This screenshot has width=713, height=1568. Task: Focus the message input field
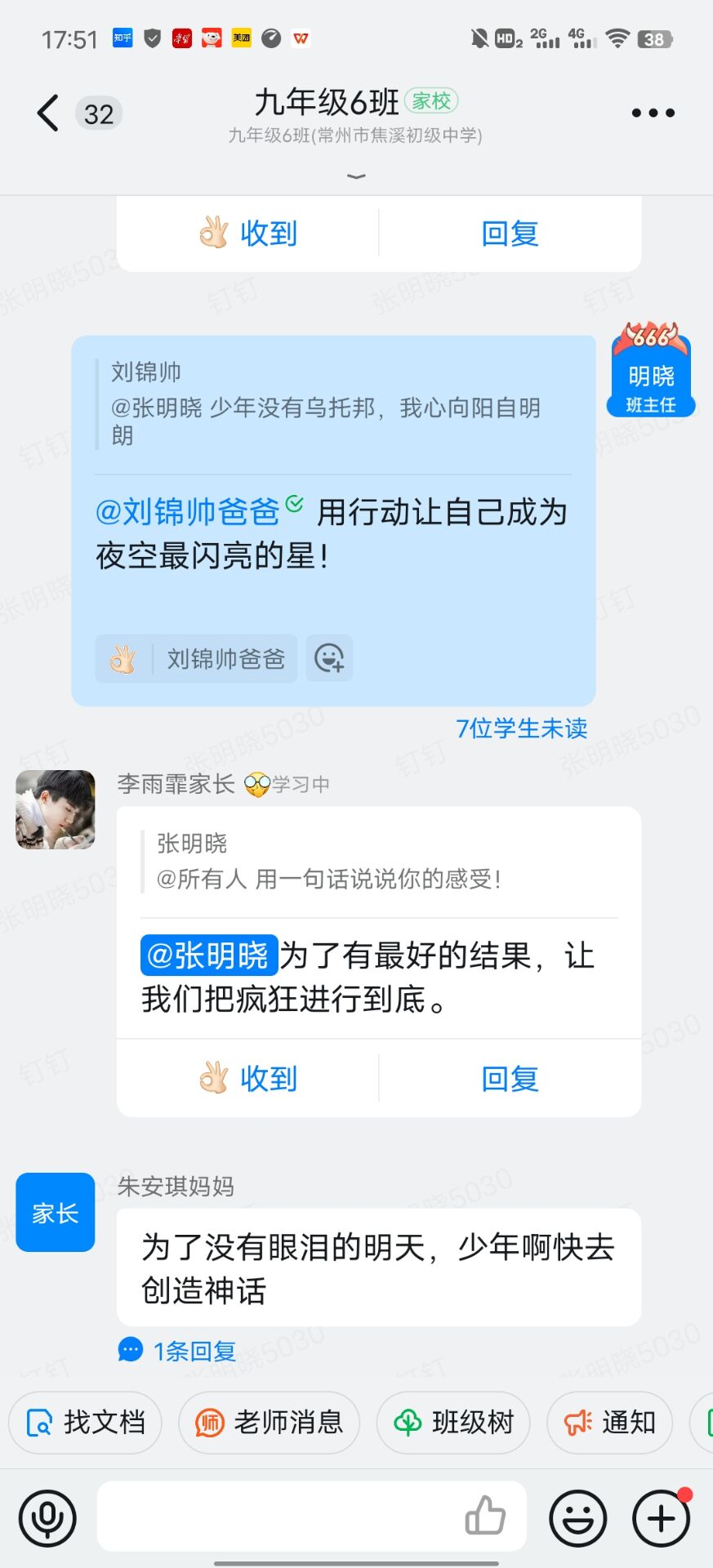(x=278, y=1517)
